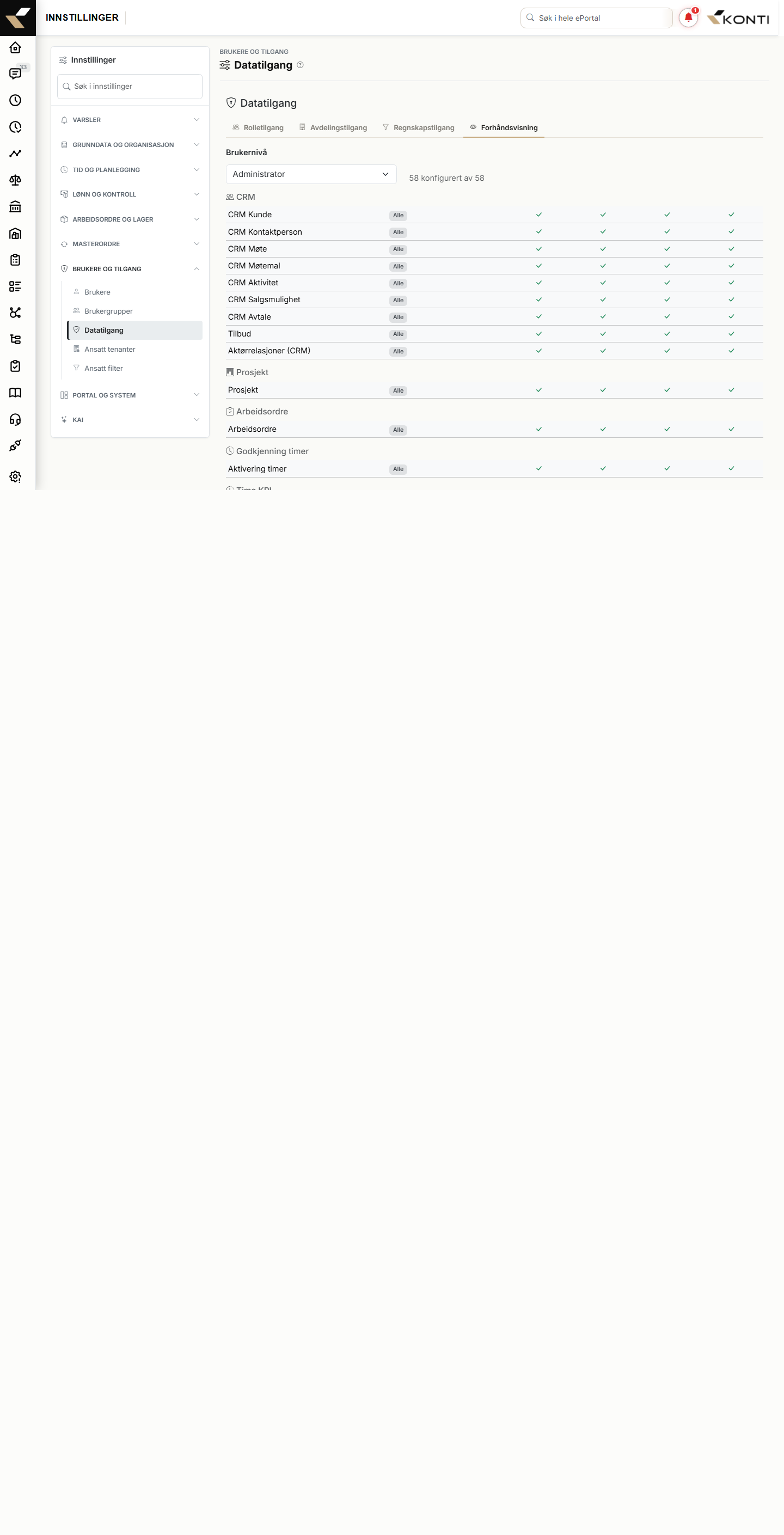This screenshot has width=784, height=1535.
Task: Switch to the Regnskapstilgang tab
Action: click(418, 127)
